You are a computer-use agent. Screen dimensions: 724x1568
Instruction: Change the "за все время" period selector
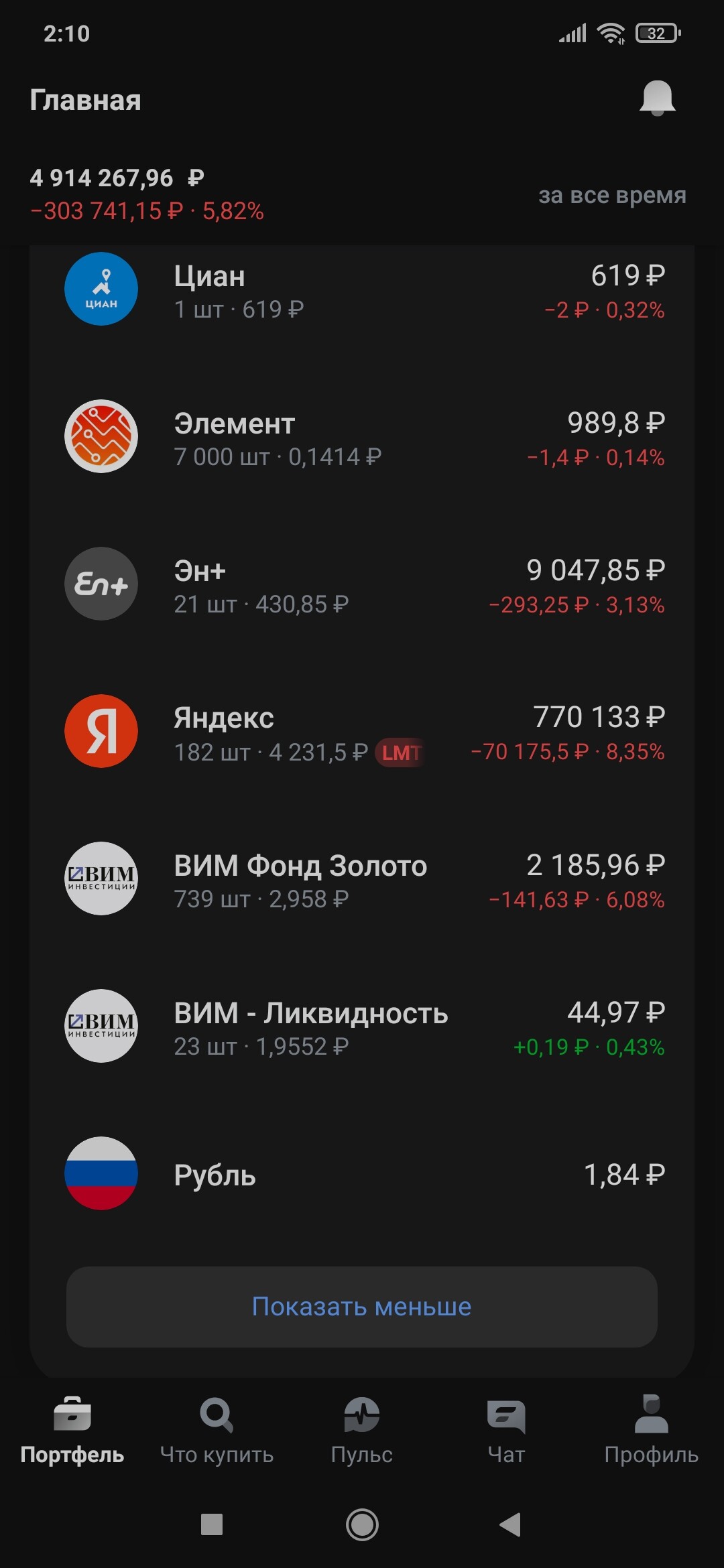click(612, 195)
